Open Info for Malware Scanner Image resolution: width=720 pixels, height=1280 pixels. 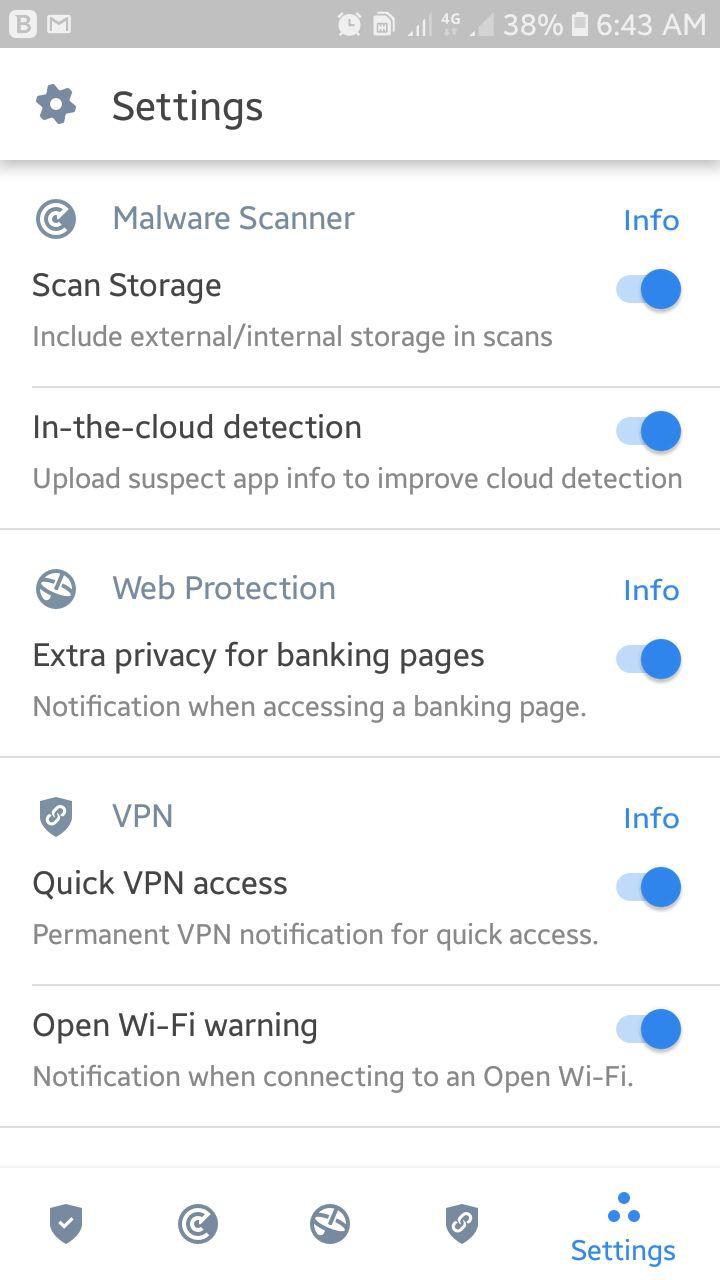point(651,220)
